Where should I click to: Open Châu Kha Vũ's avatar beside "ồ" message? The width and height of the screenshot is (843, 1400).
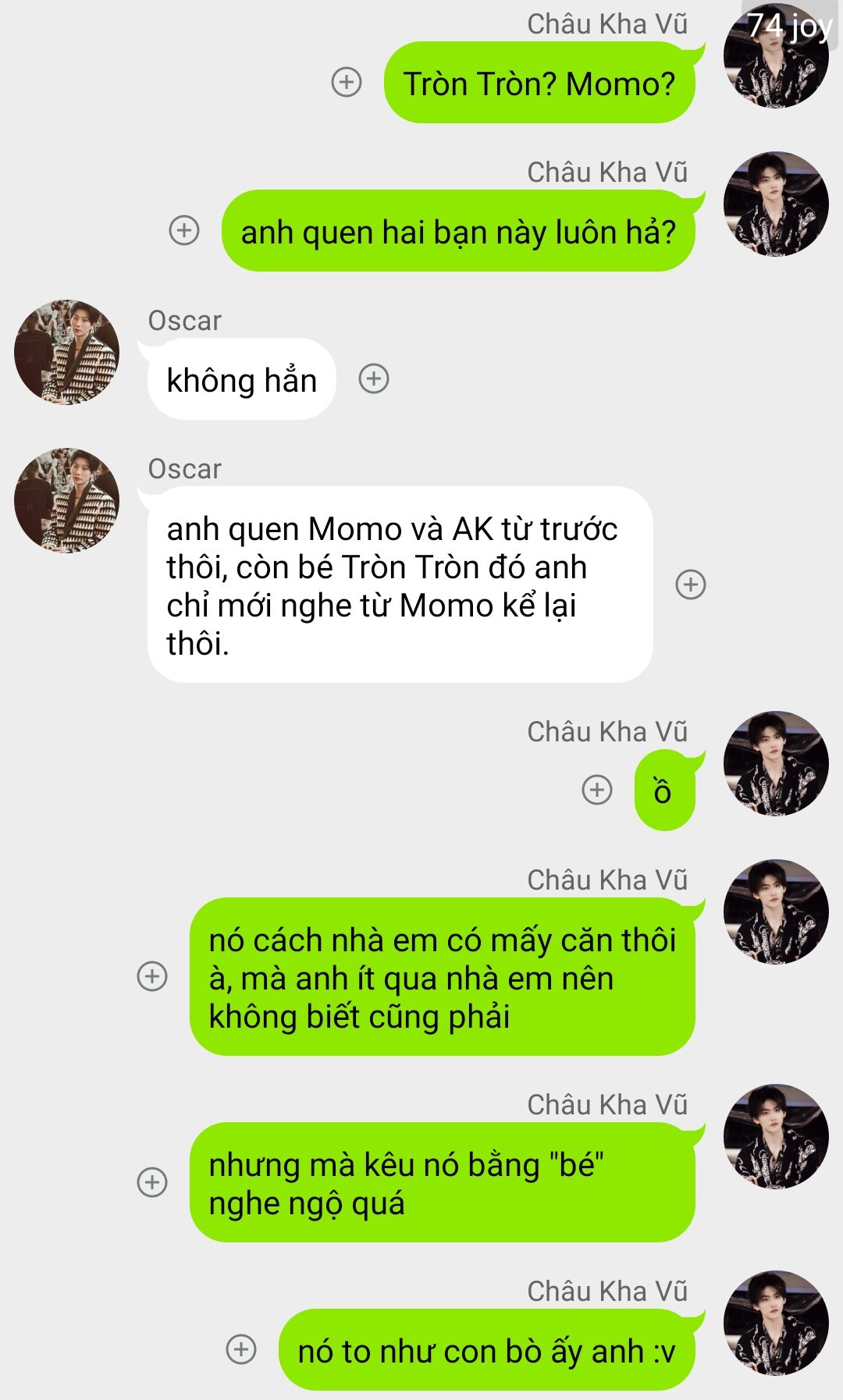point(776,763)
